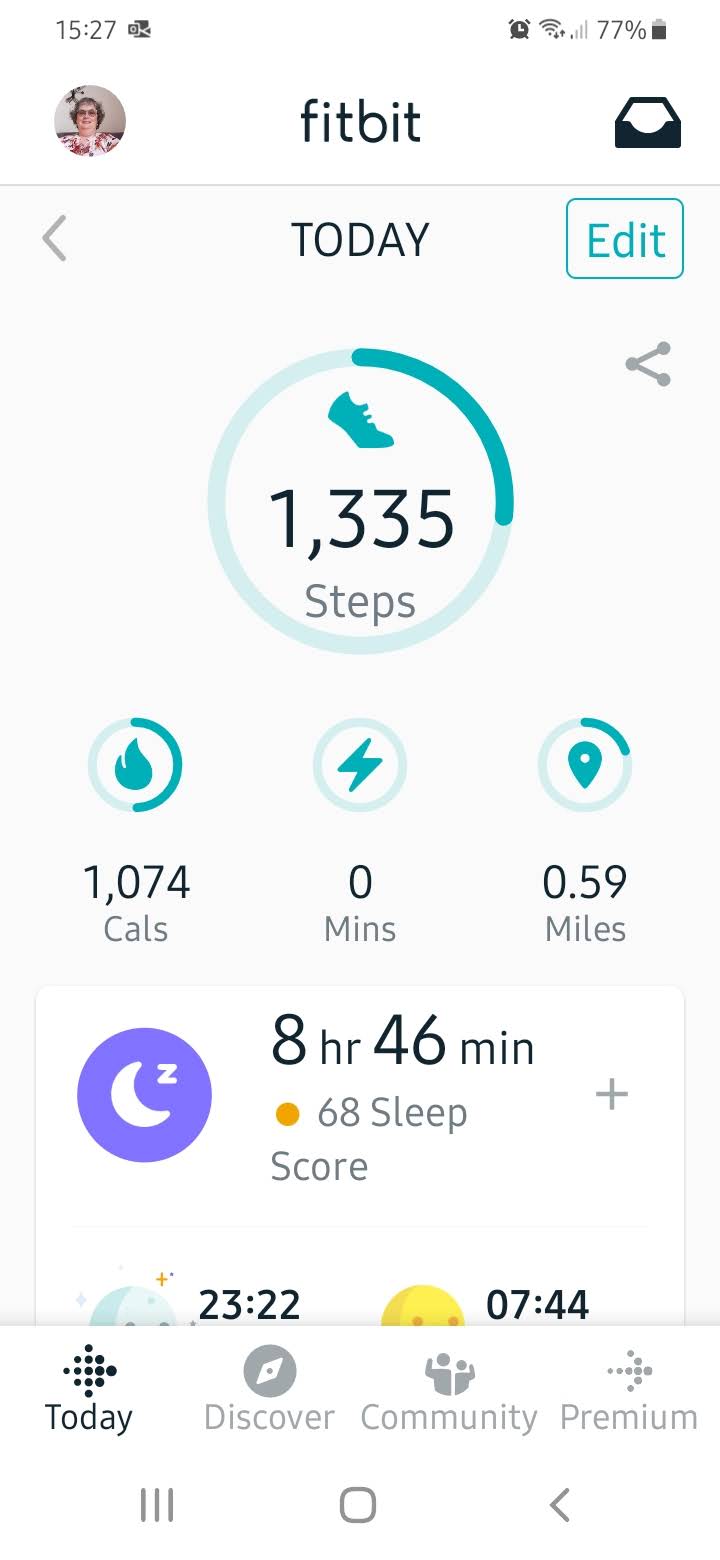This screenshot has height=1560, width=720.
Task: Open the 1,335 Steps ring
Action: point(360,501)
